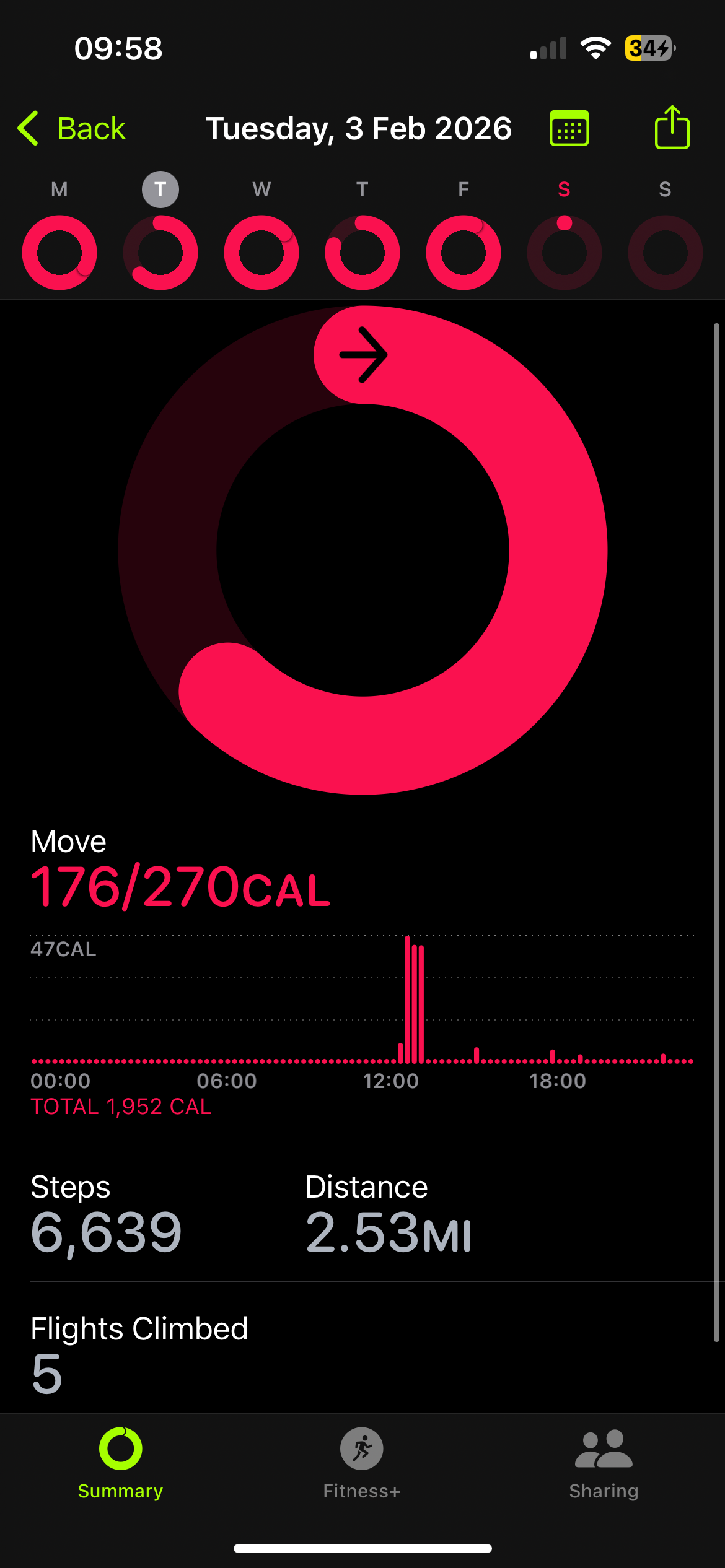Go back to the previous screen
This screenshot has width=725, height=1568.
click(x=72, y=129)
